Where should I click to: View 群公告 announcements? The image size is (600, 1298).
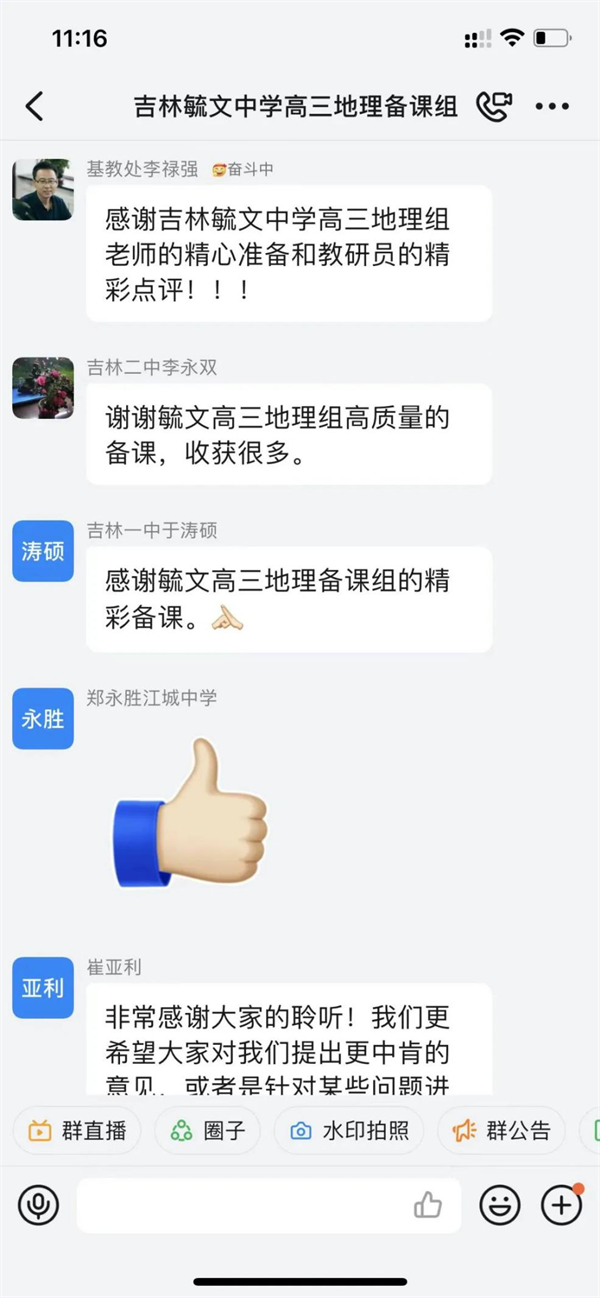(x=502, y=1131)
